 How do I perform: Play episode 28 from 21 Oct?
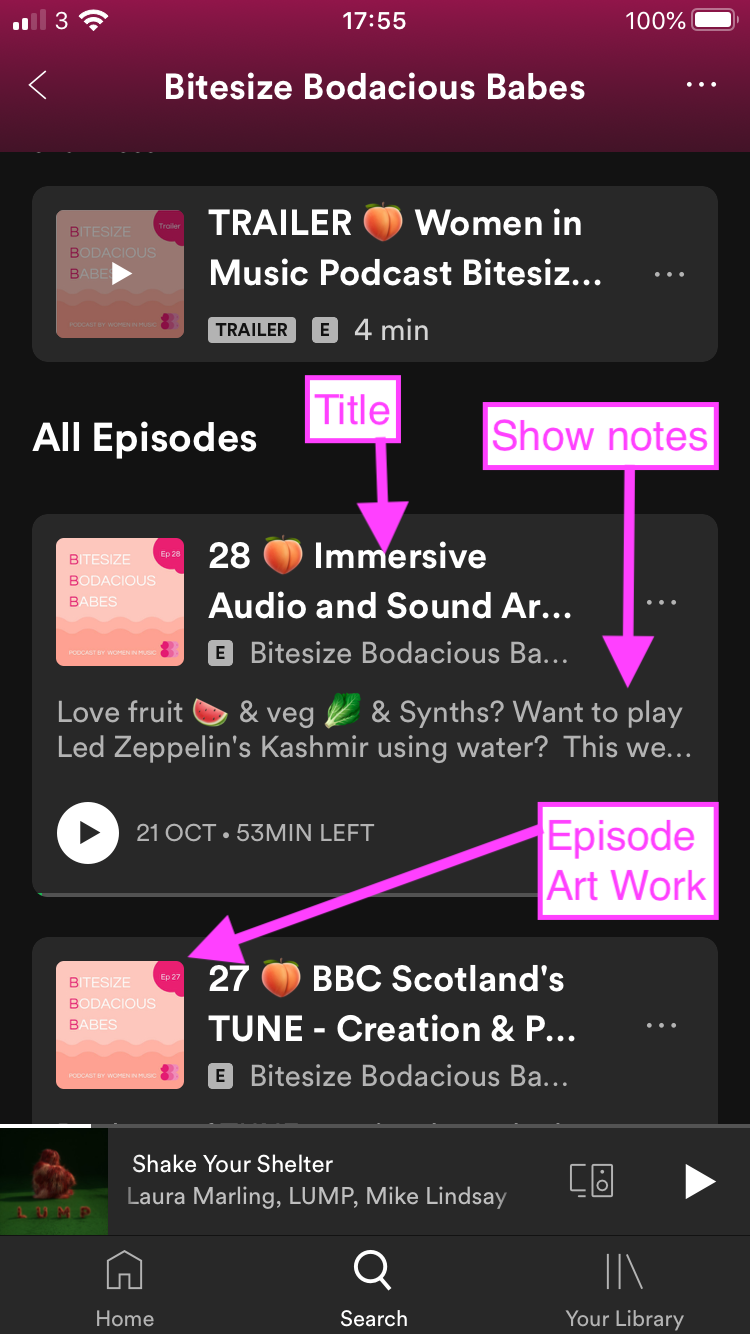tap(89, 832)
